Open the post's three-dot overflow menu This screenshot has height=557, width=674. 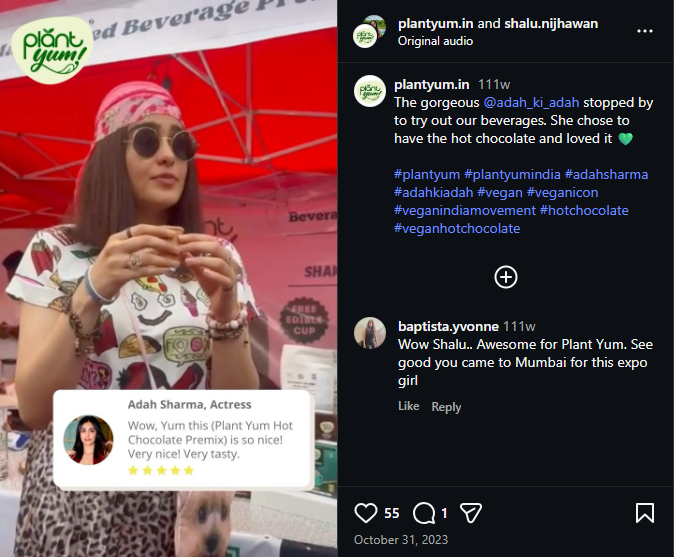click(645, 31)
